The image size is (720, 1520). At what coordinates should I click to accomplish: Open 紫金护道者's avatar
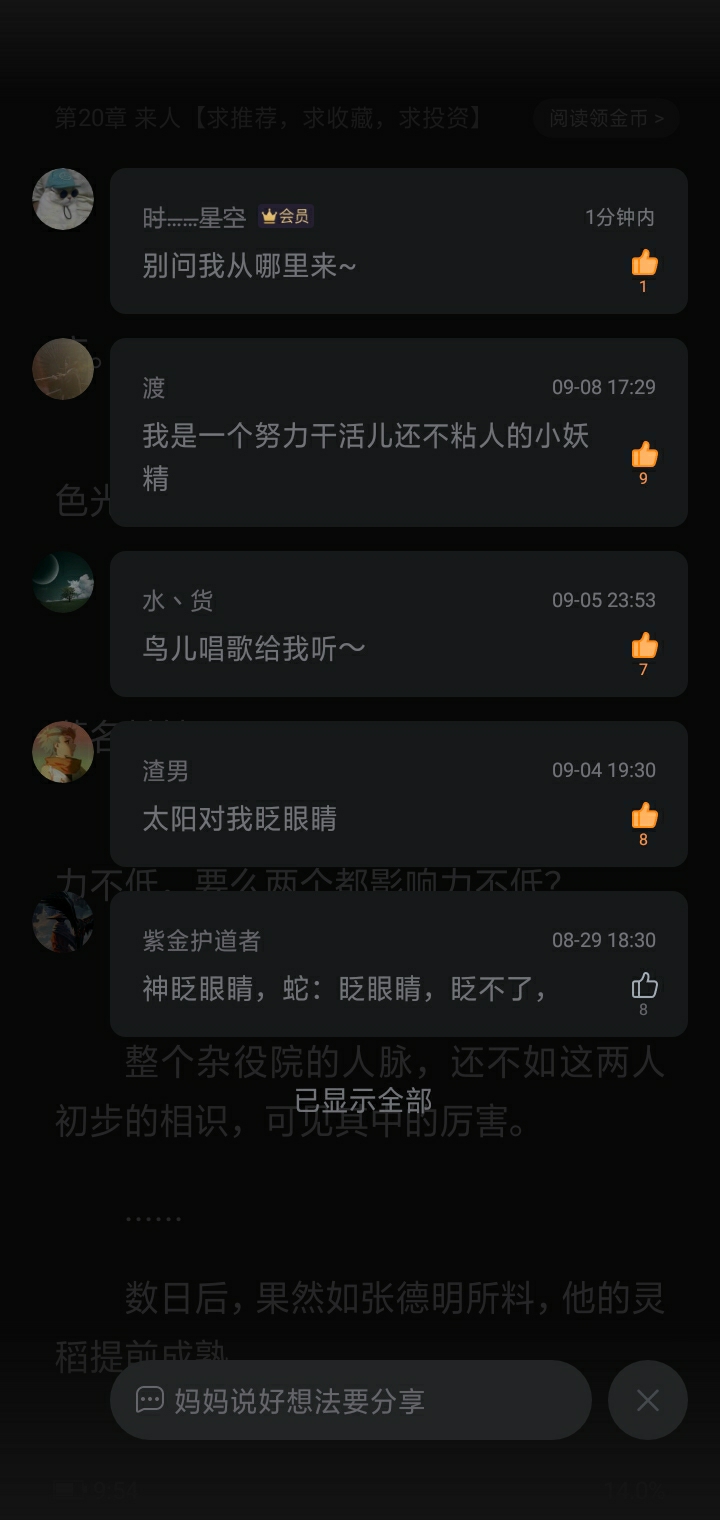pos(63,922)
